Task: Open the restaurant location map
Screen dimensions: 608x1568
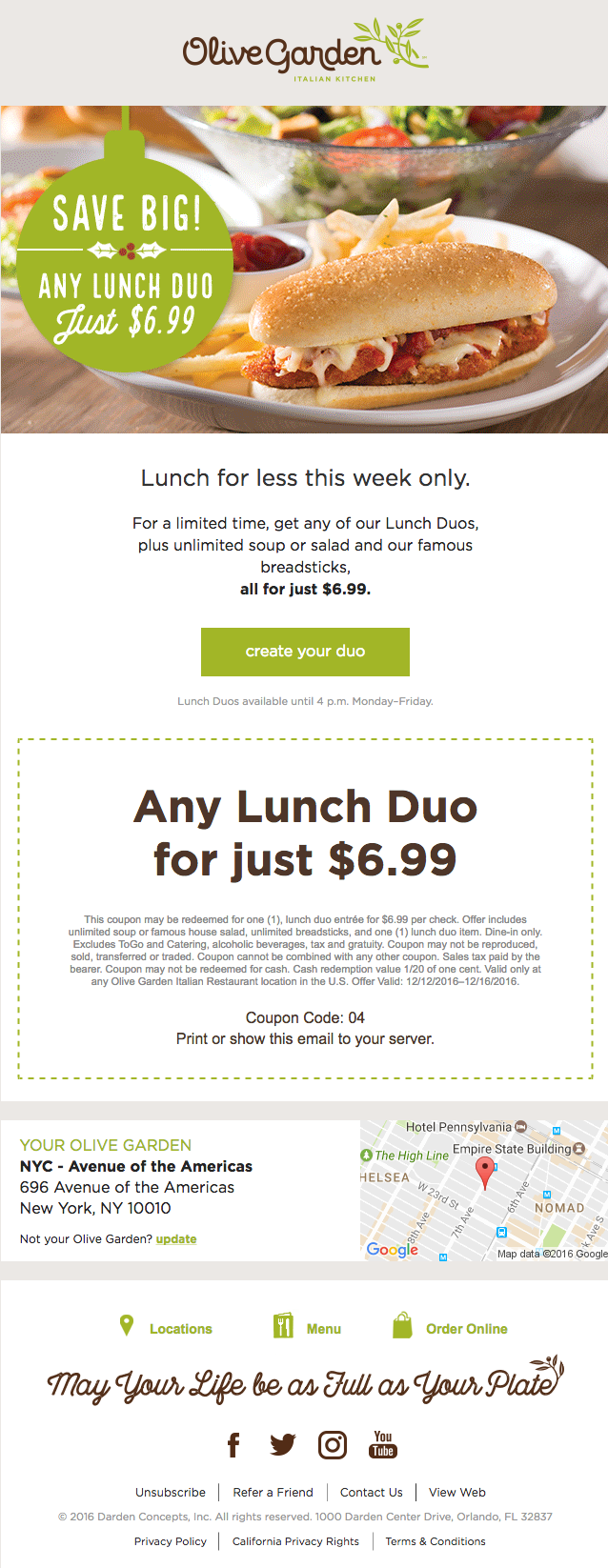Action: [x=483, y=1191]
